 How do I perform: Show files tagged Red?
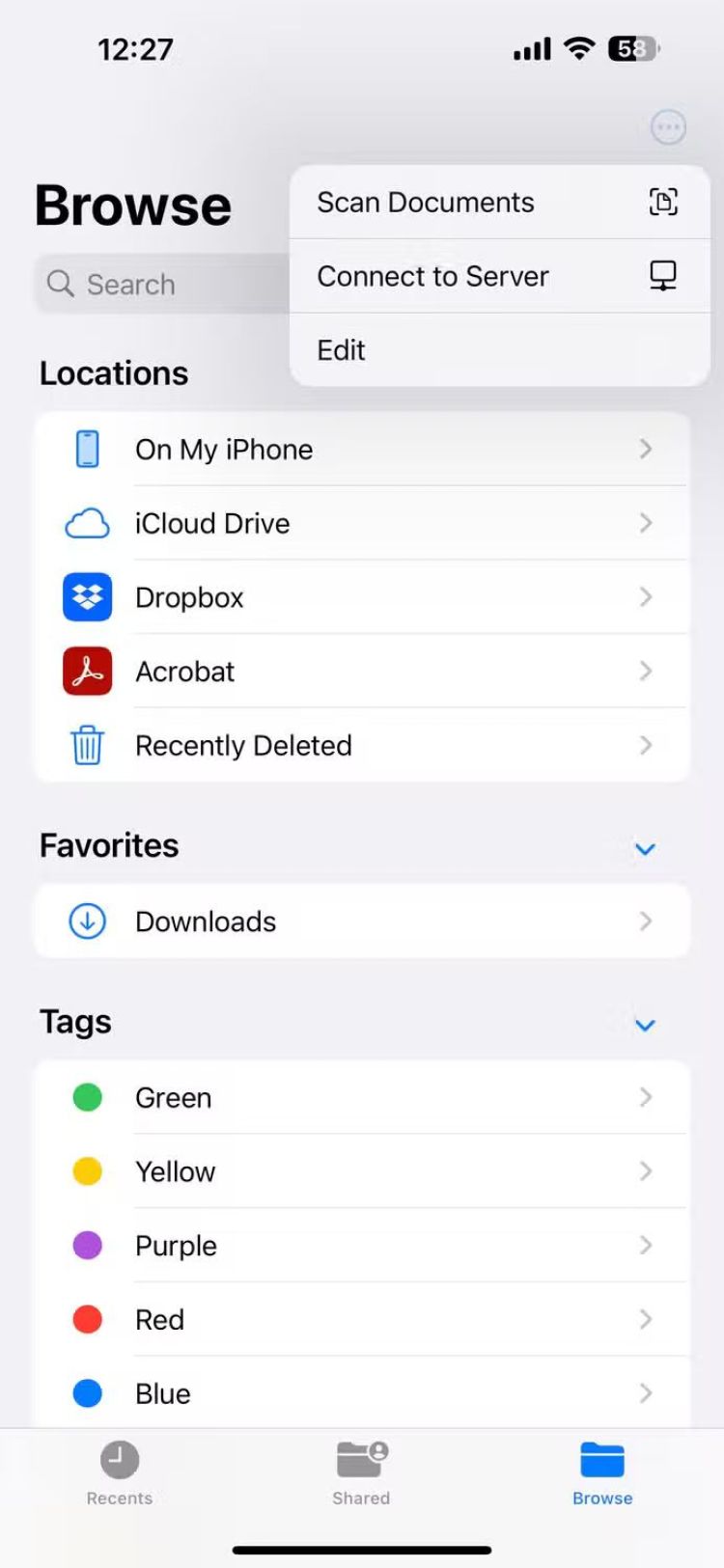pos(362,1320)
